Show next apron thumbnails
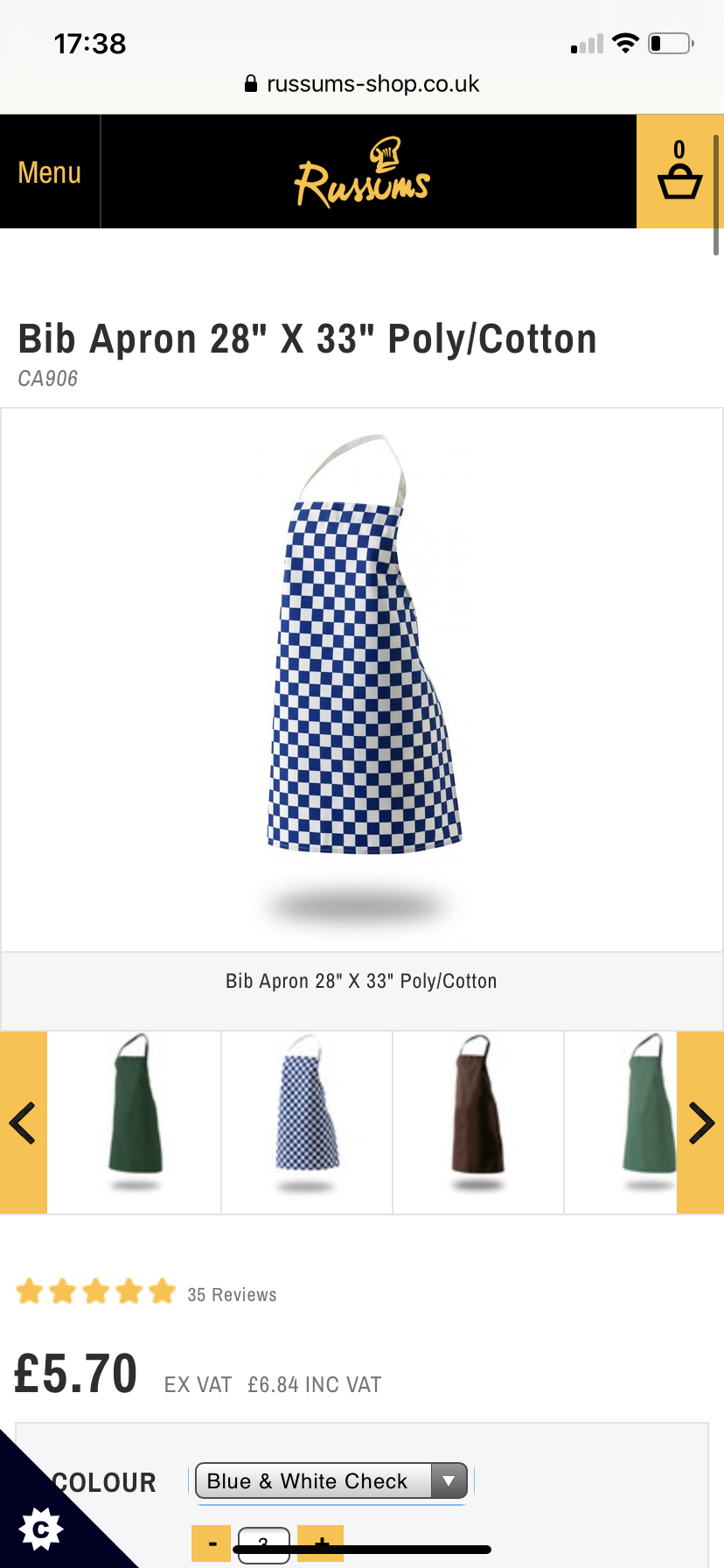Viewport: 724px width, 1568px height. tap(700, 1123)
